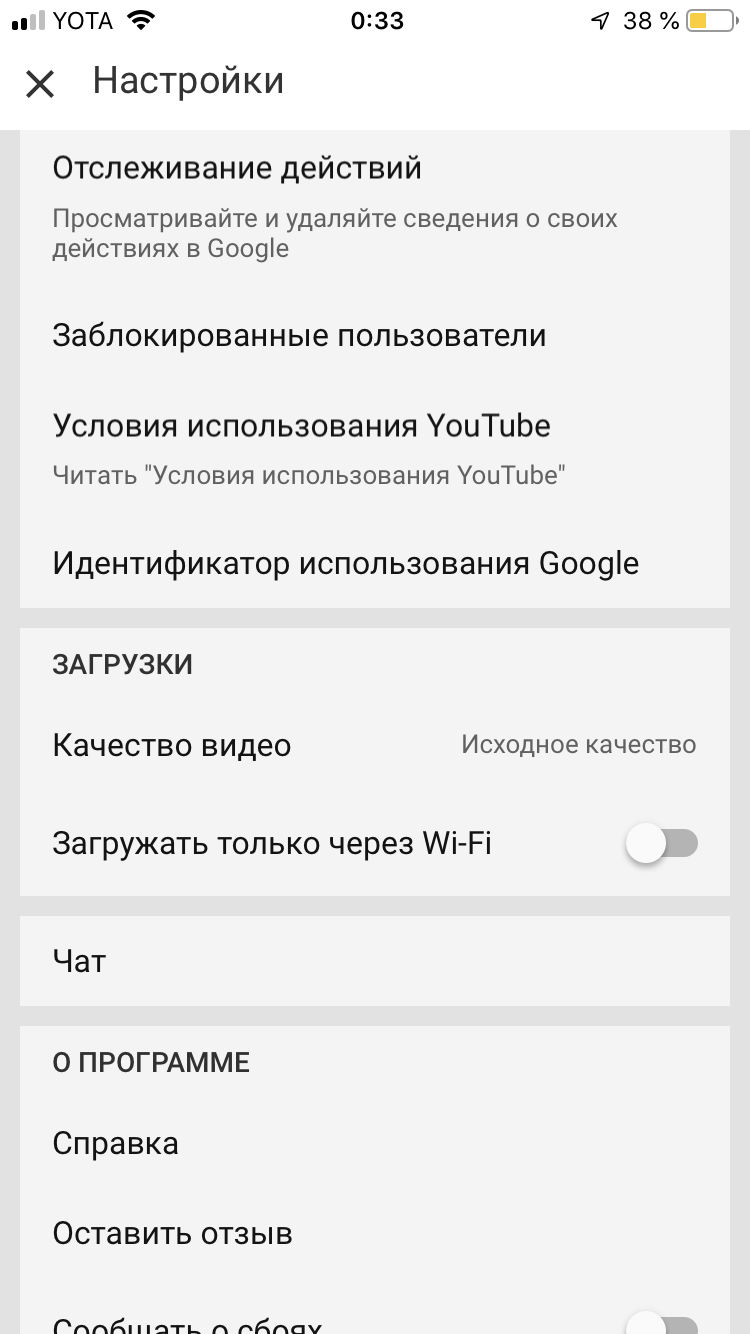
Task: Change Качество видео for downloads
Action: [374, 745]
